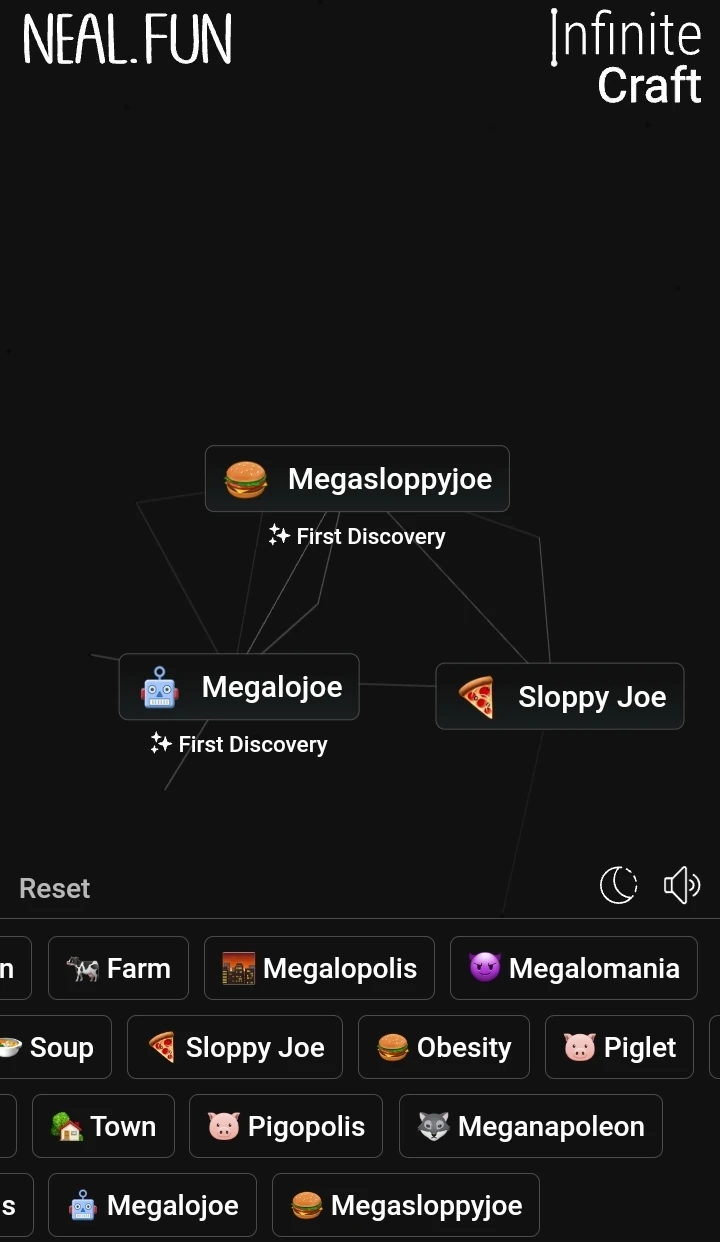Select the Megasloppyjoe block on the canvas
Viewport: 720px width, 1242px height.
[x=357, y=478]
